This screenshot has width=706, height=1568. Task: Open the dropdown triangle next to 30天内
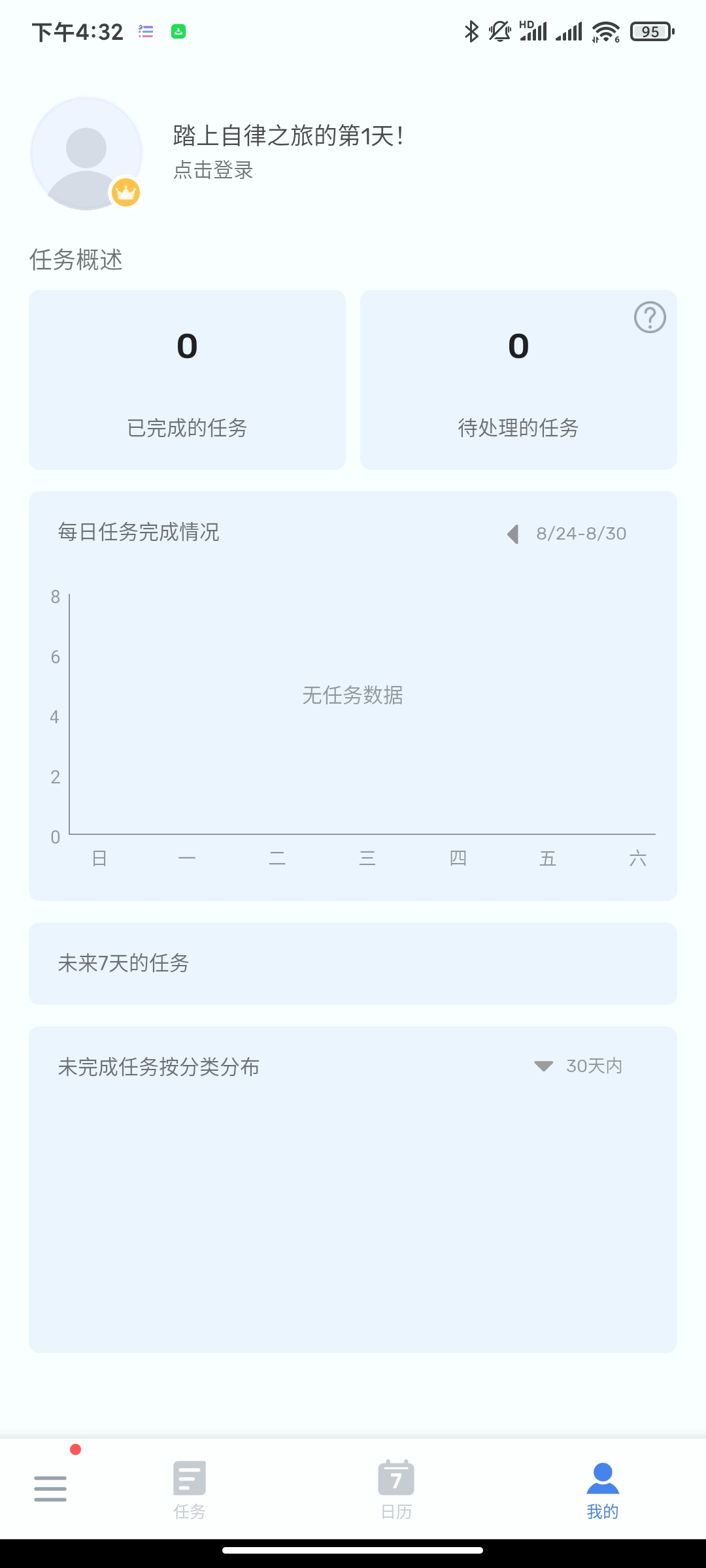point(543,1065)
